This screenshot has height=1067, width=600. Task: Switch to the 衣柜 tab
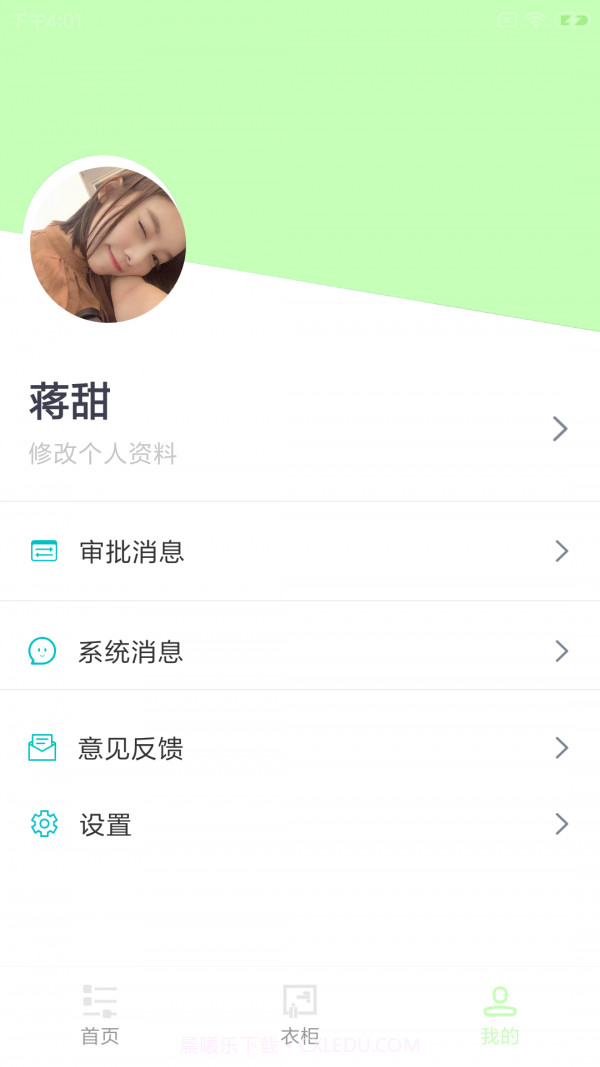pos(300,1014)
